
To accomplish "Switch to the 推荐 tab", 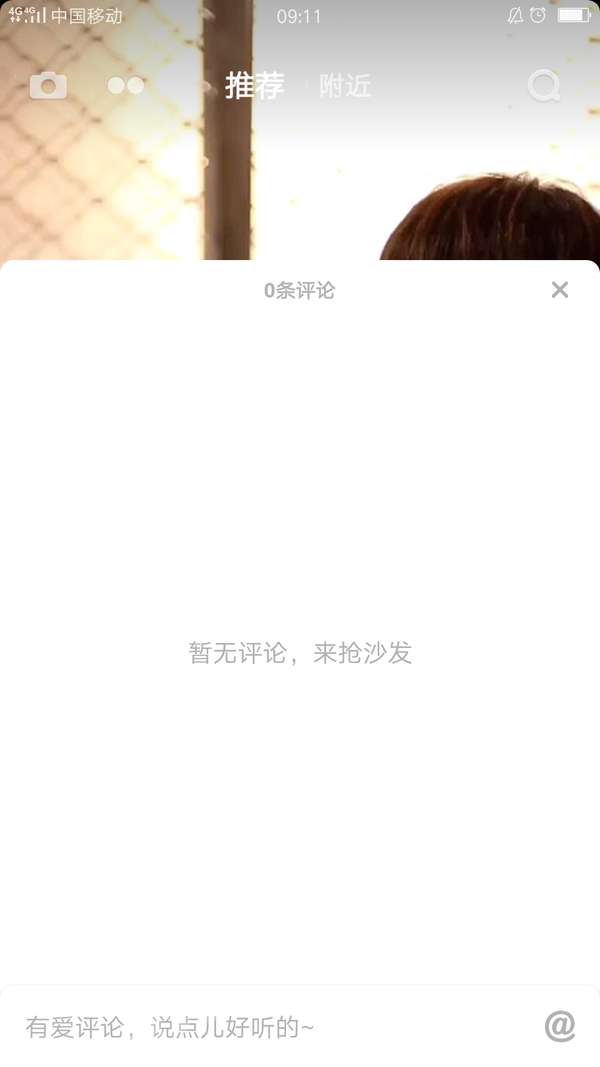I will pyautogui.click(x=254, y=86).
